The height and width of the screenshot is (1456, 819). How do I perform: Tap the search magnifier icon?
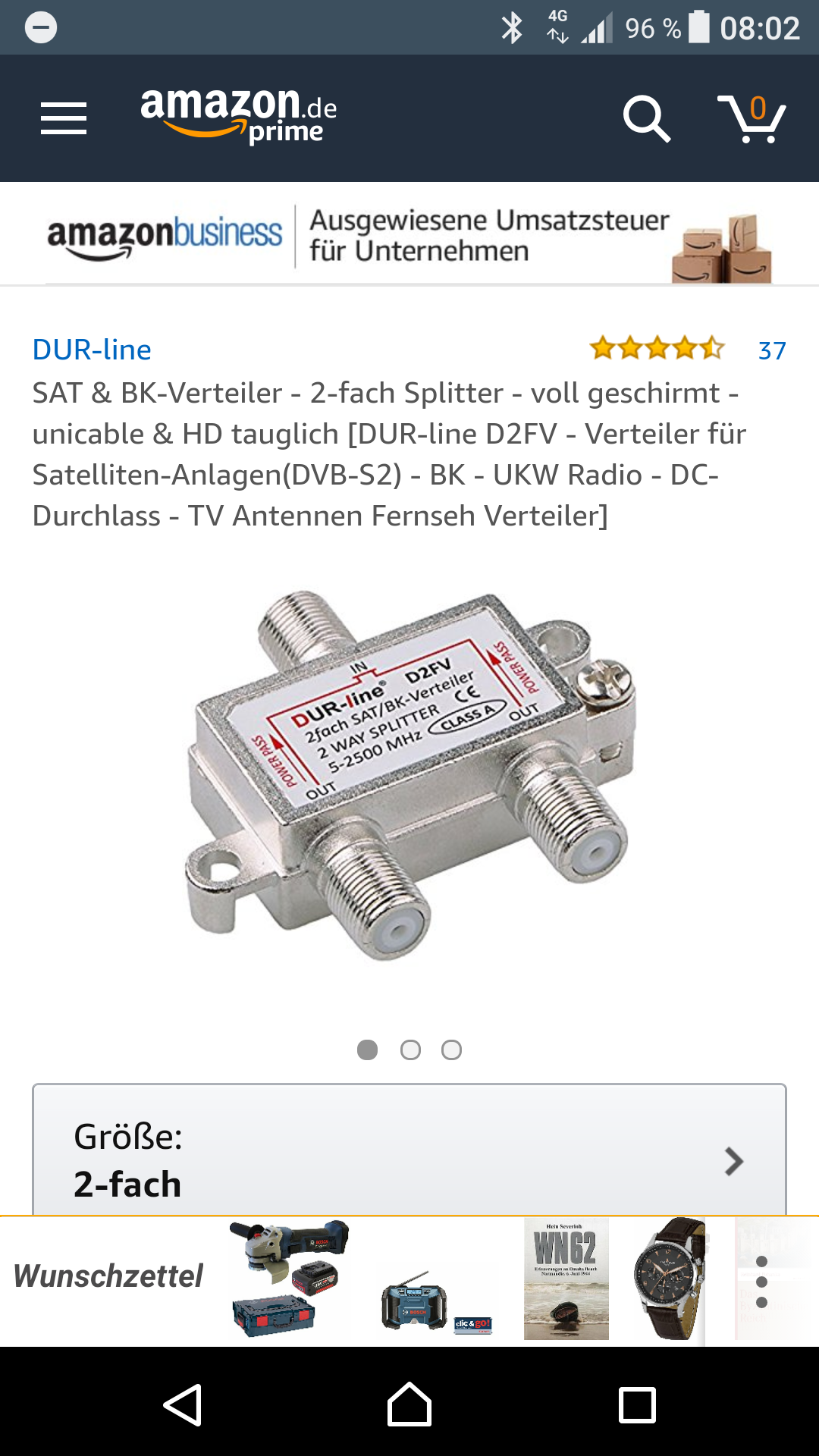coord(646,119)
